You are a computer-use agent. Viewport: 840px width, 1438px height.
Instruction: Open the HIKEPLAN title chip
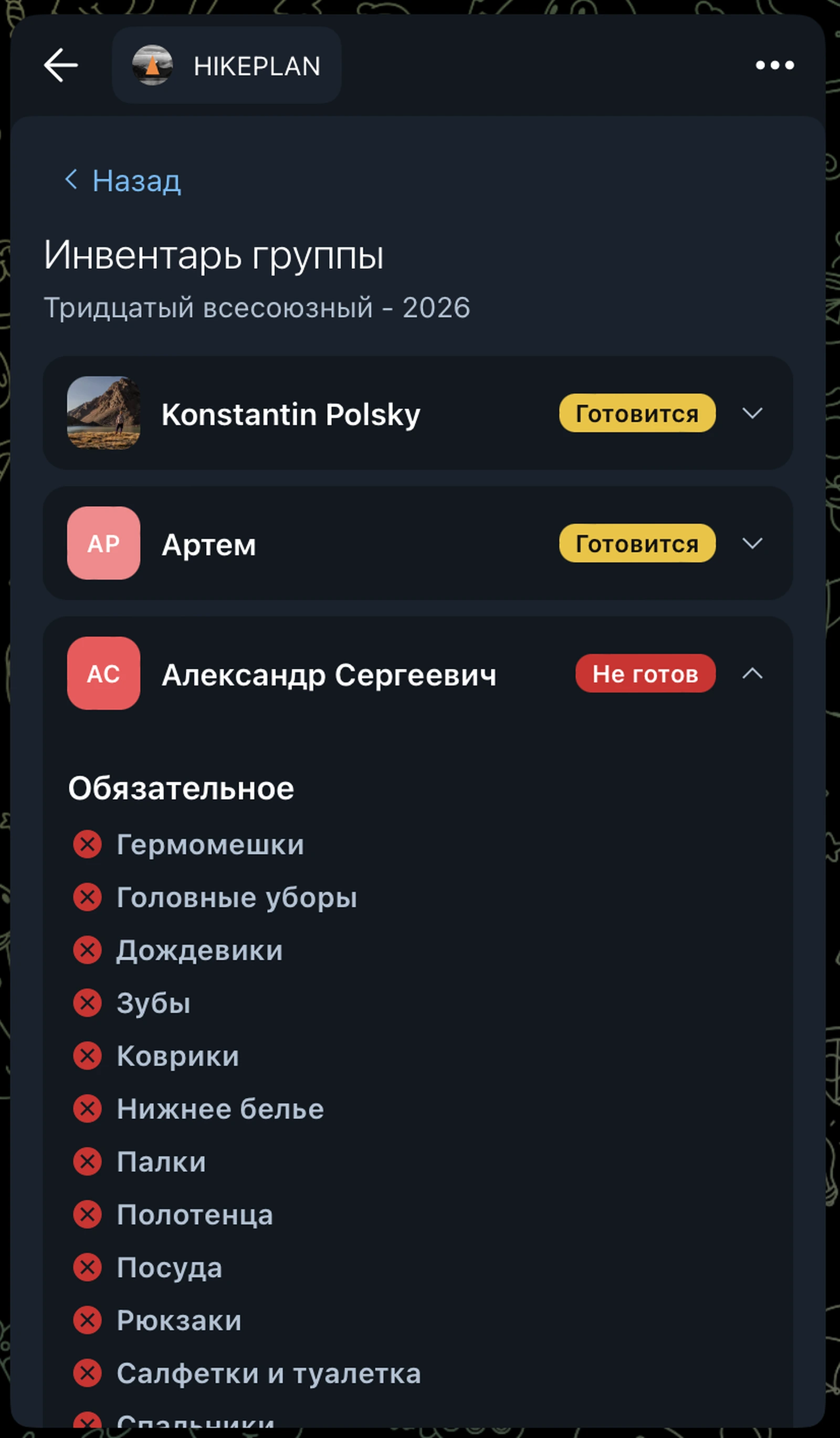click(227, 65)
